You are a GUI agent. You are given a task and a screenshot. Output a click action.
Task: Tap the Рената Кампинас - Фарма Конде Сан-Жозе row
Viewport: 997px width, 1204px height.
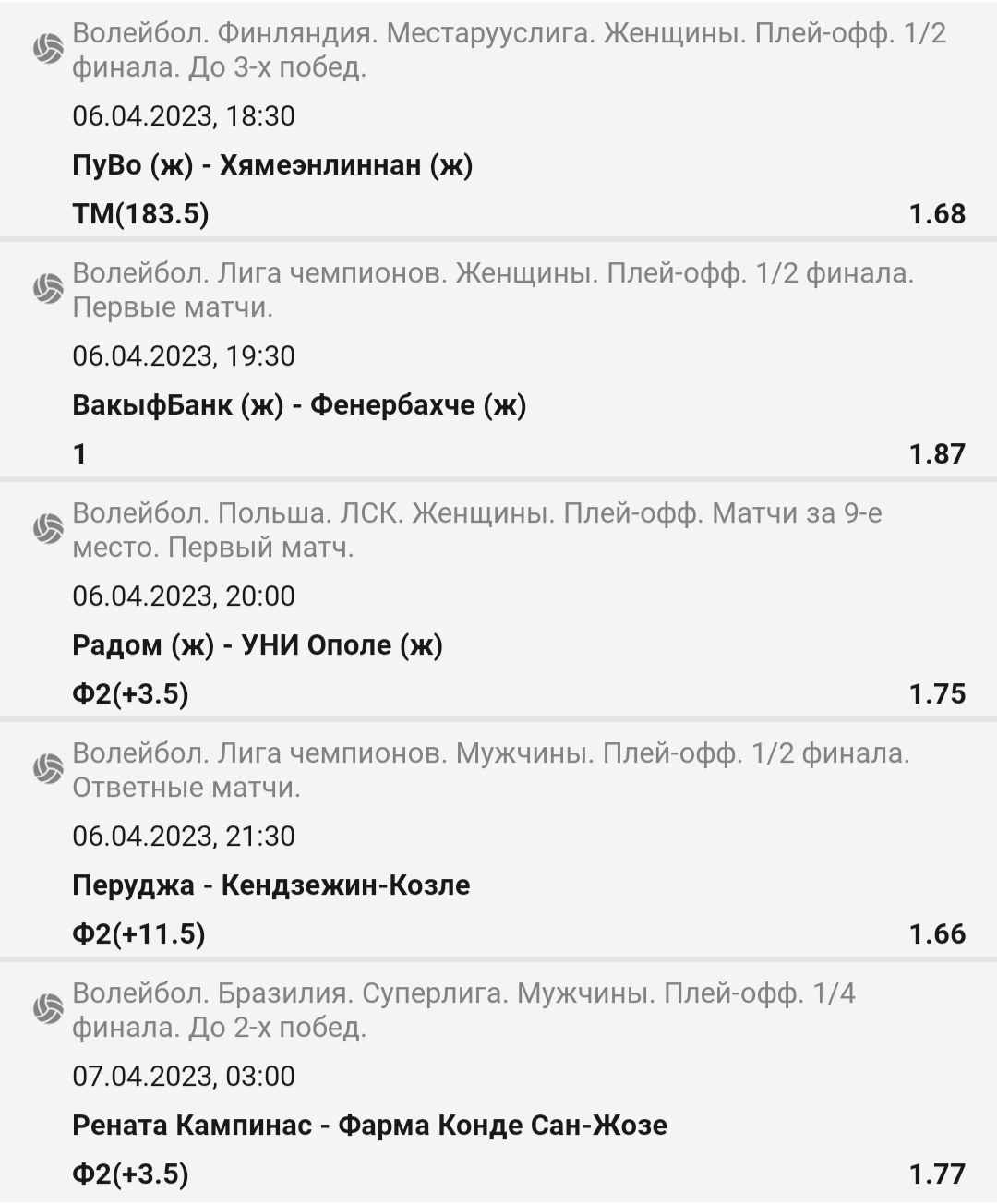(x=369, y=1126)
